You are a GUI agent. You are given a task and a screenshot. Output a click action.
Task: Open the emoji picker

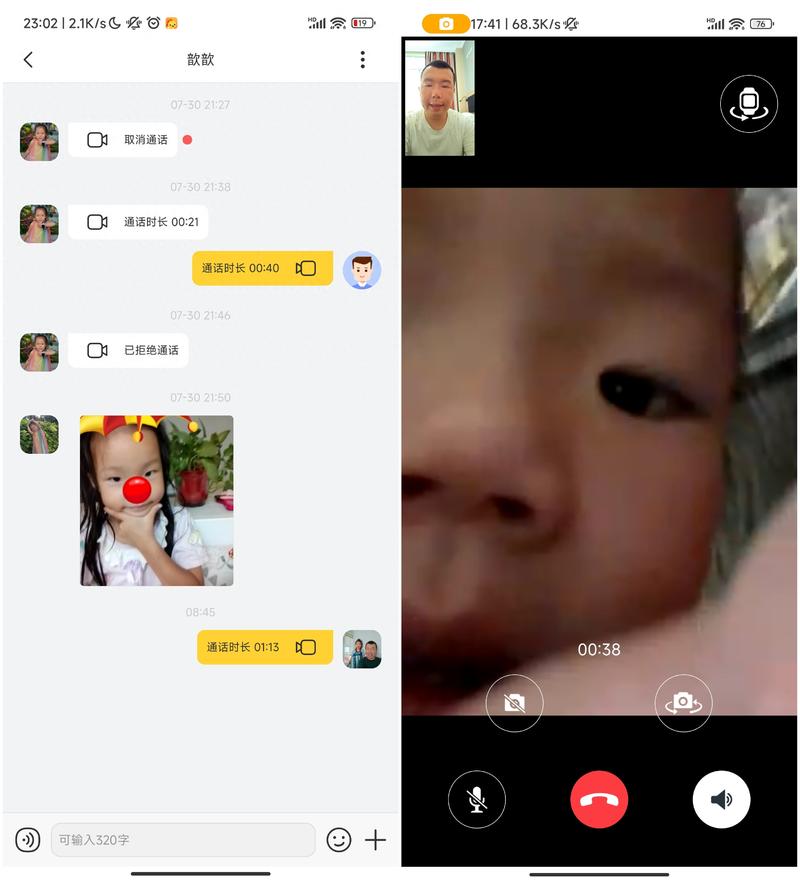[339, 840]
